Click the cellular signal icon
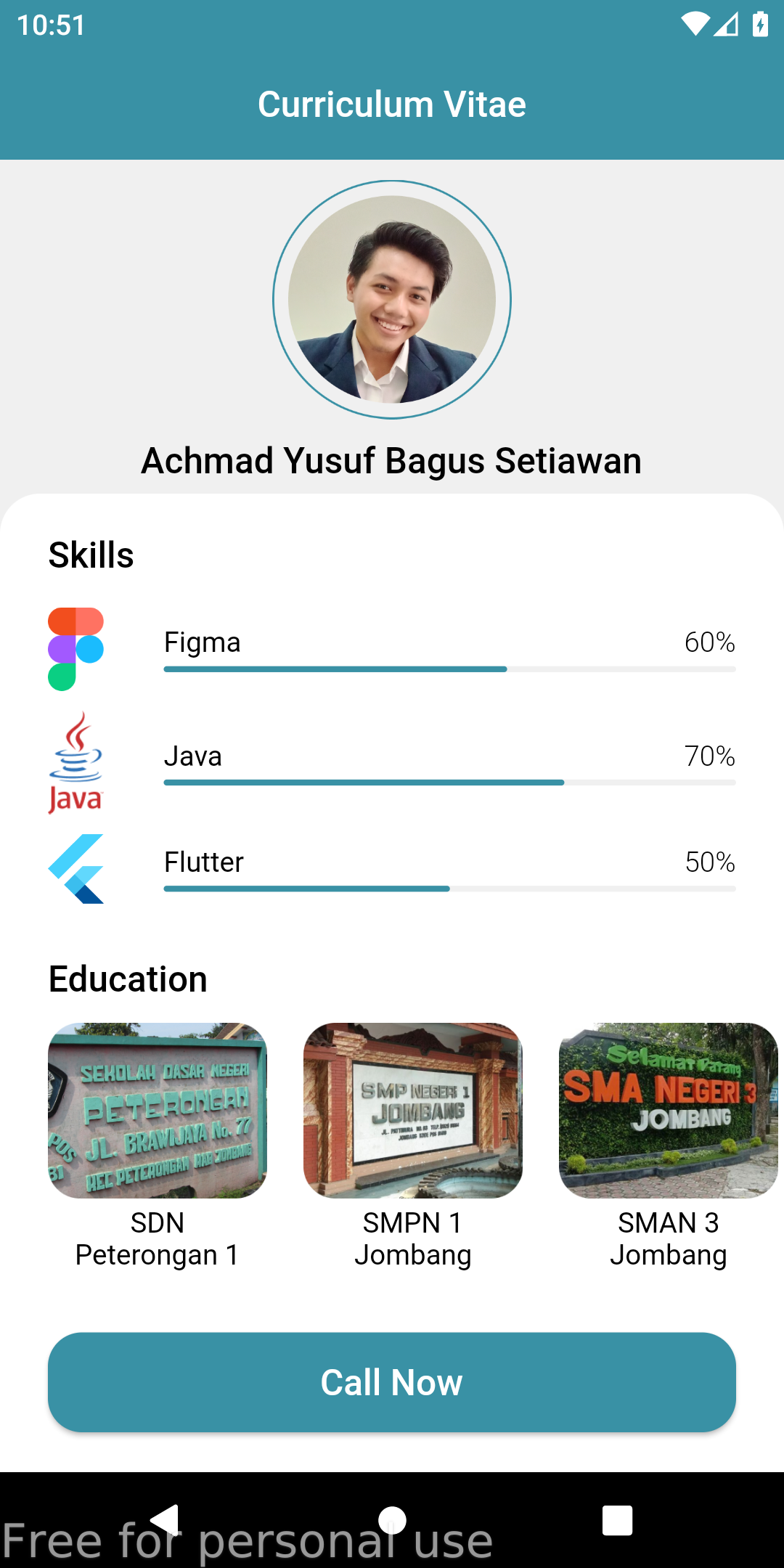Viewport: 784px width, 1568px height. coord(726,24)
